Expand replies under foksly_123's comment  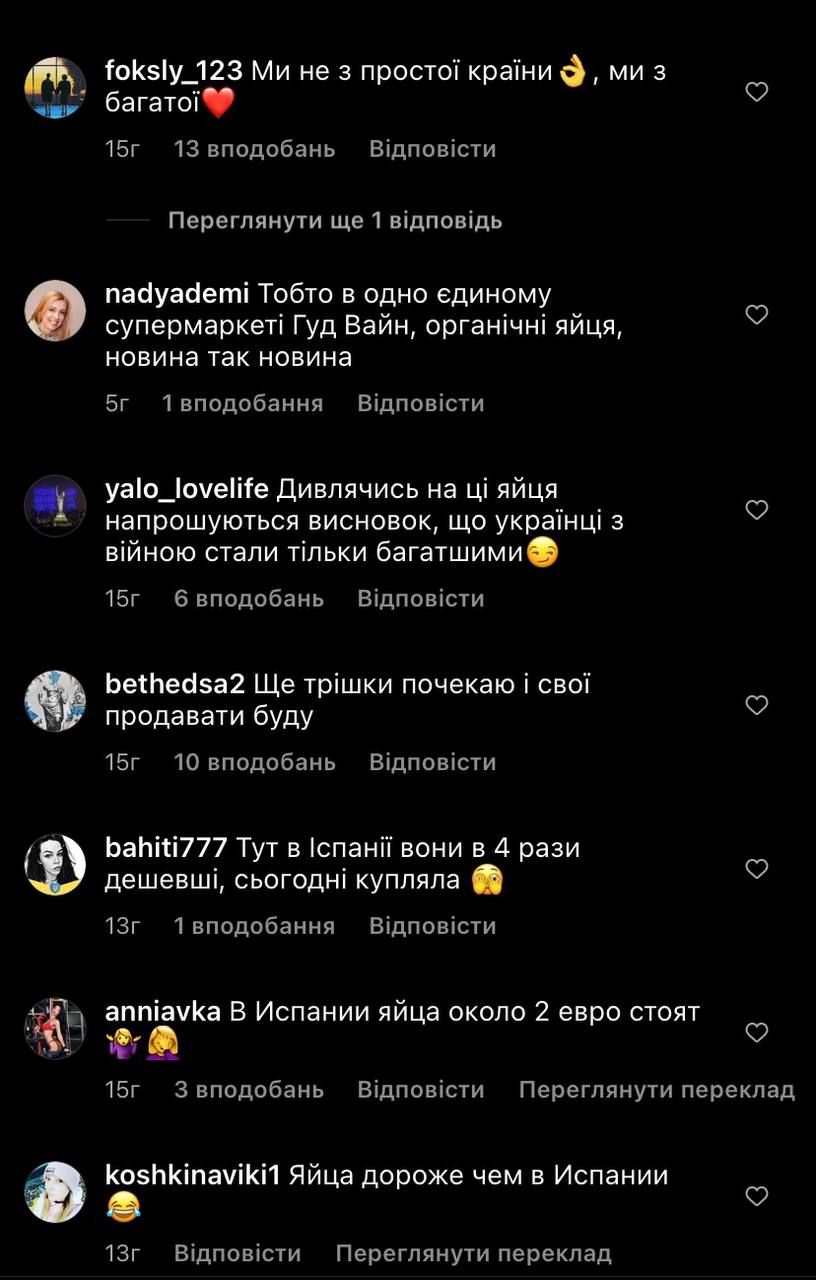click(335, 221)
